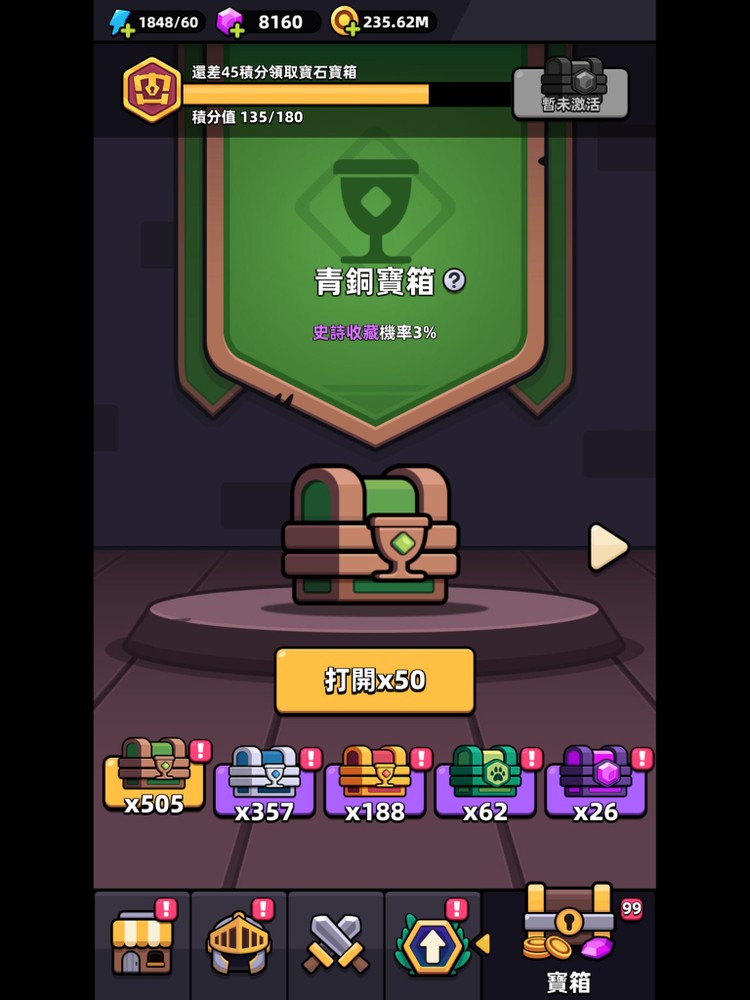Switch to the helmet hero tab

pyautogui.click(x=238, y=944)
